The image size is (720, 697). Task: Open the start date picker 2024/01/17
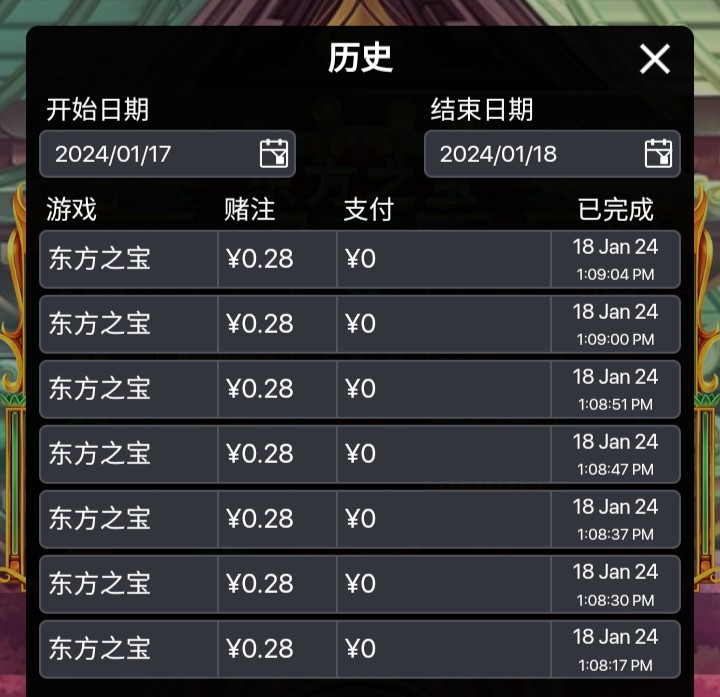(x=167, y=154)
